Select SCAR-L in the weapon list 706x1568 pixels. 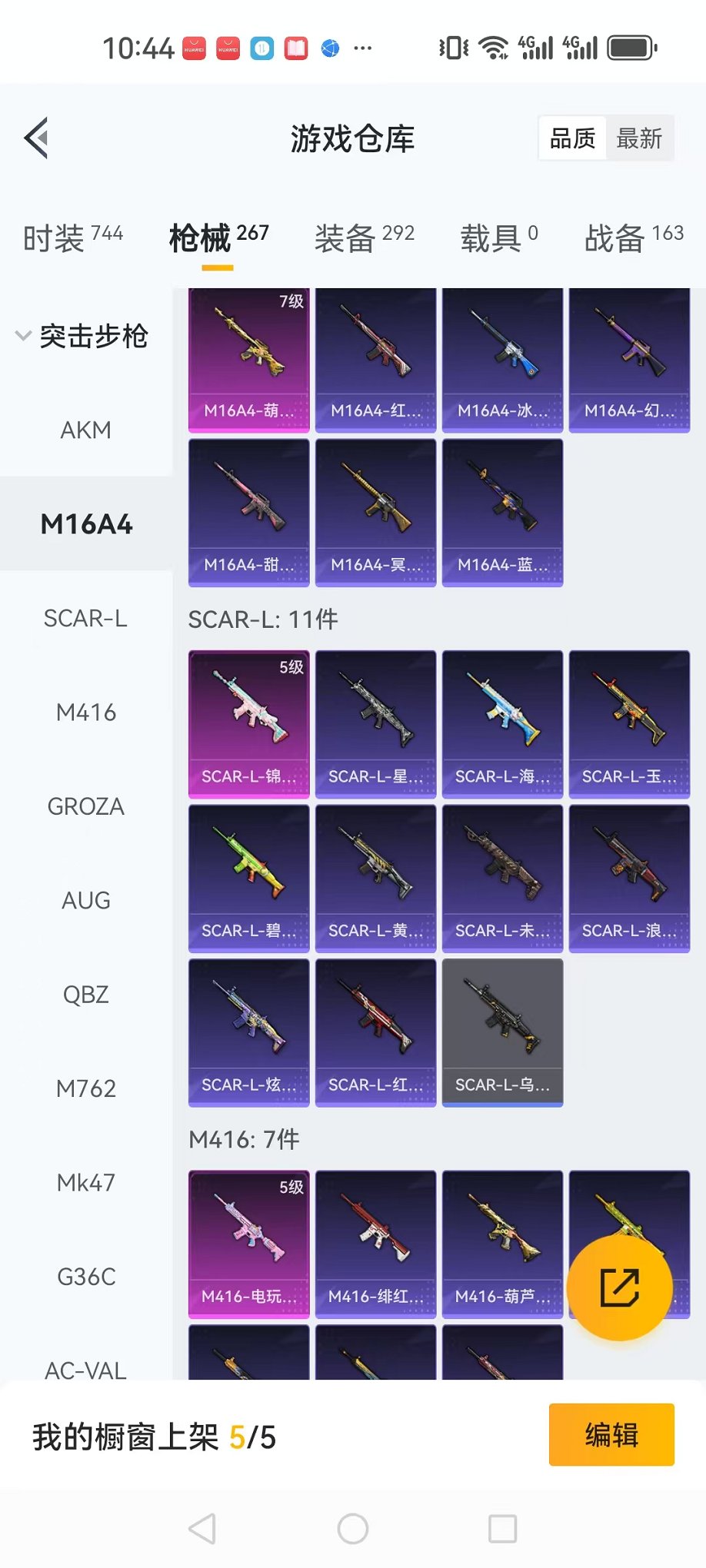click(85, 618)
